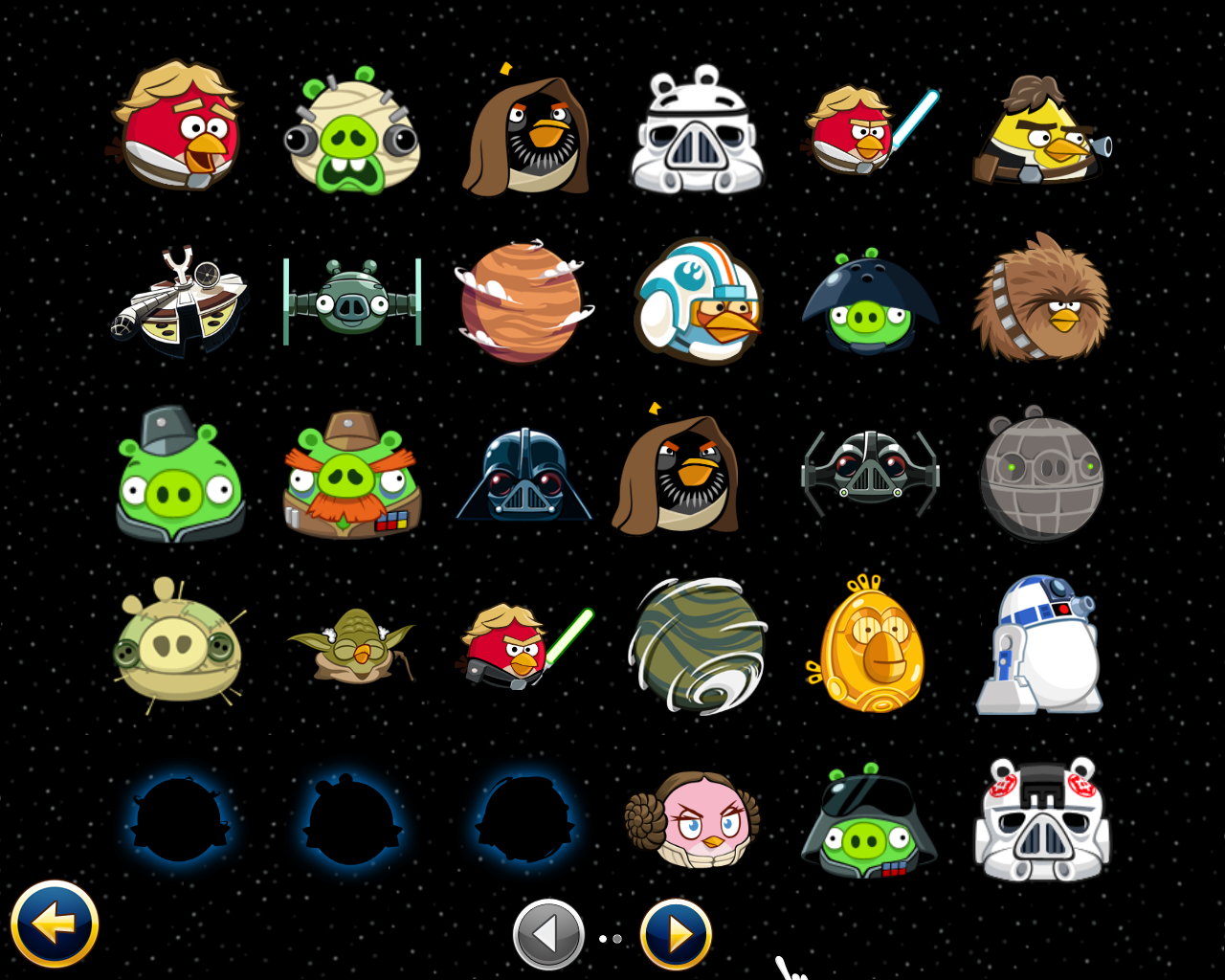This screenshot has width=1225, height=980.
Task: View the Millennium Falcon entry
Action: click(x=180, y=301)
